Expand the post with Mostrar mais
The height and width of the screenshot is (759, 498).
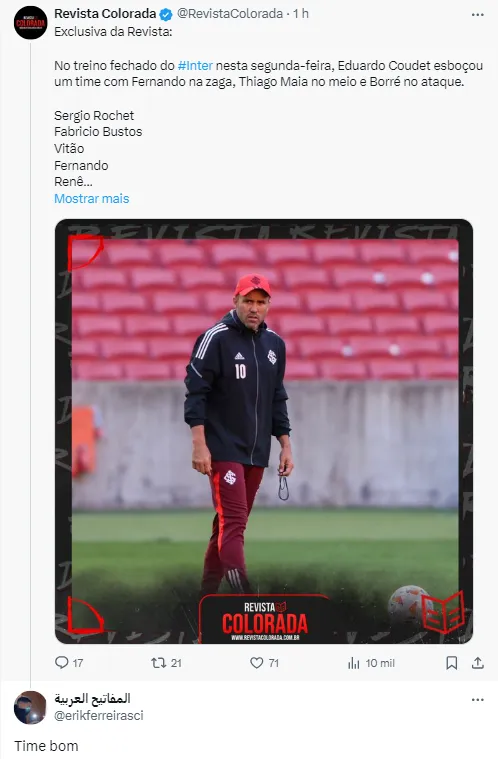tap(91, 198)
